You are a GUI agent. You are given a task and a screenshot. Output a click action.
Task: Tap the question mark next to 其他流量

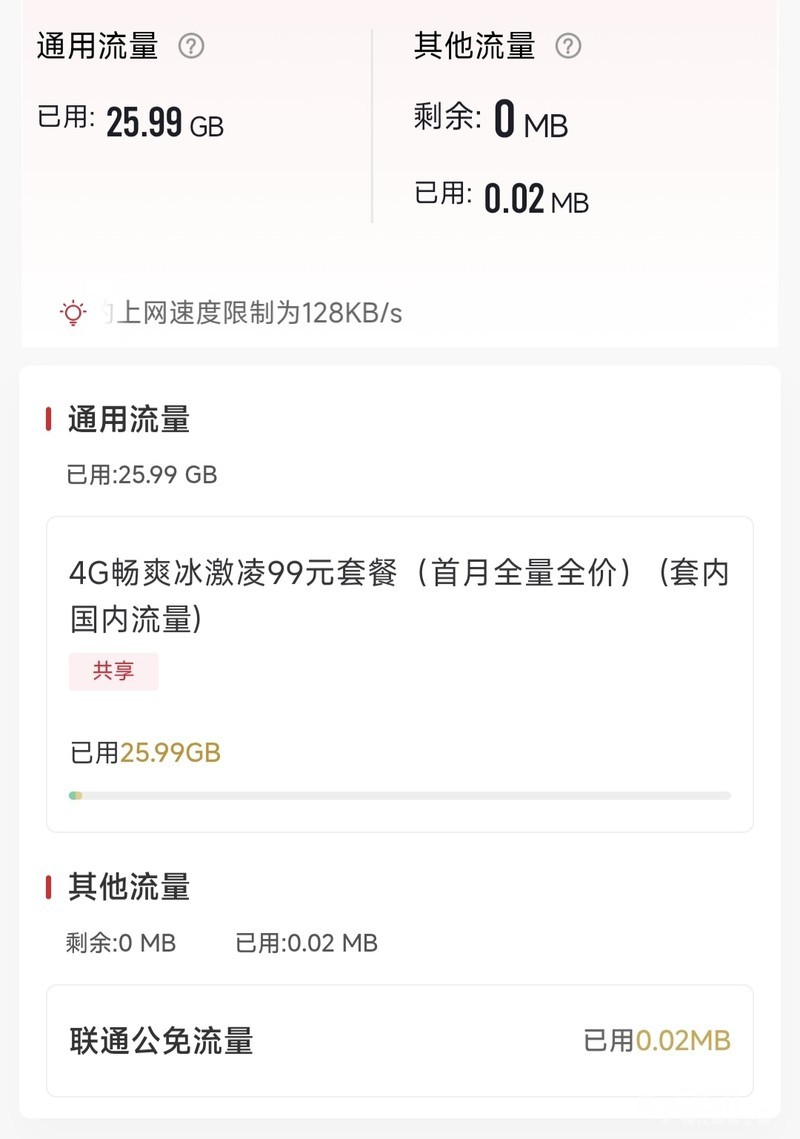(568, 46)
